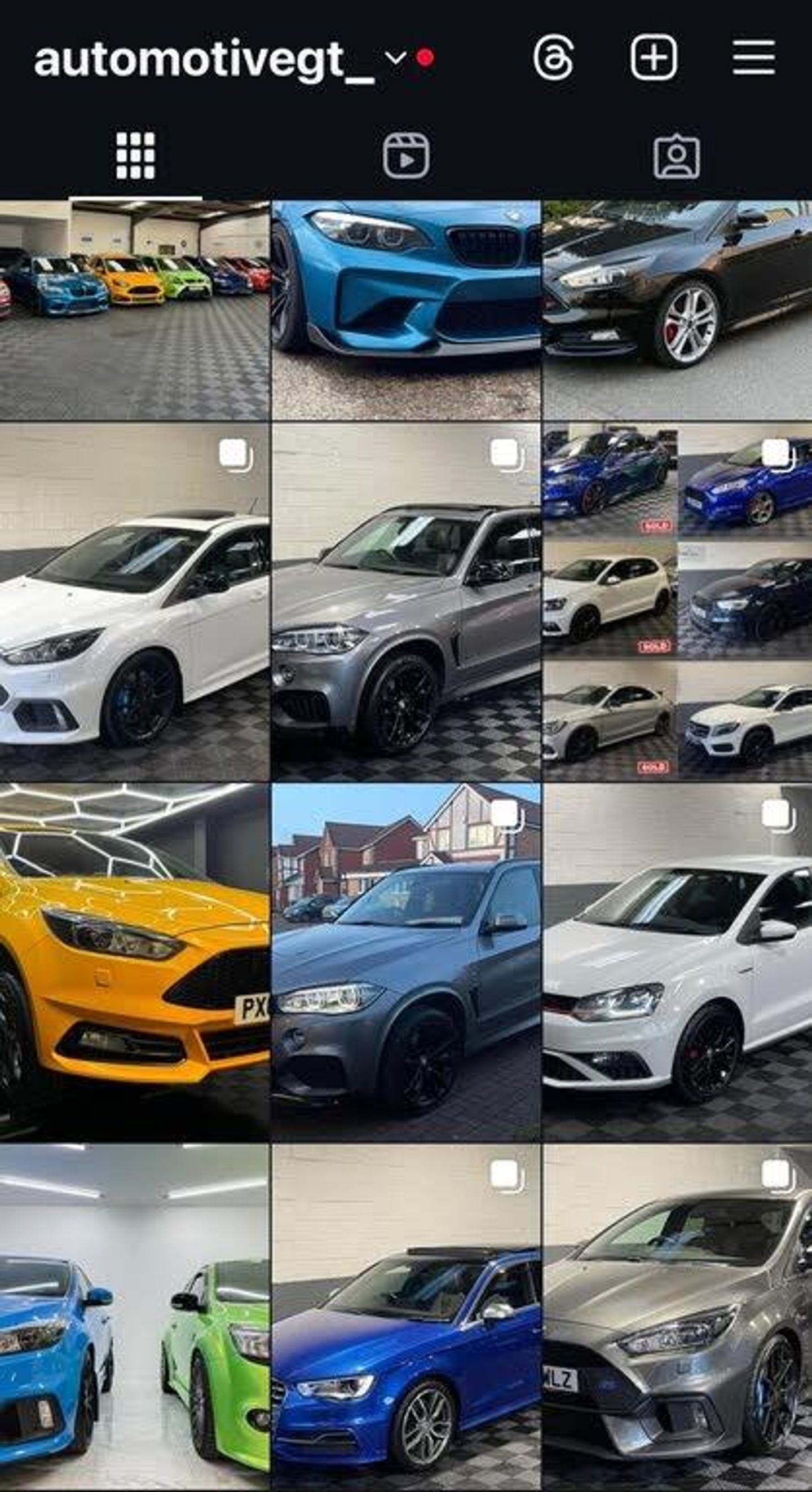Image resolution: width=812 pixels, height=1492 pixels.
Task: Switch to the tagged photos tab
Action: 677,156
